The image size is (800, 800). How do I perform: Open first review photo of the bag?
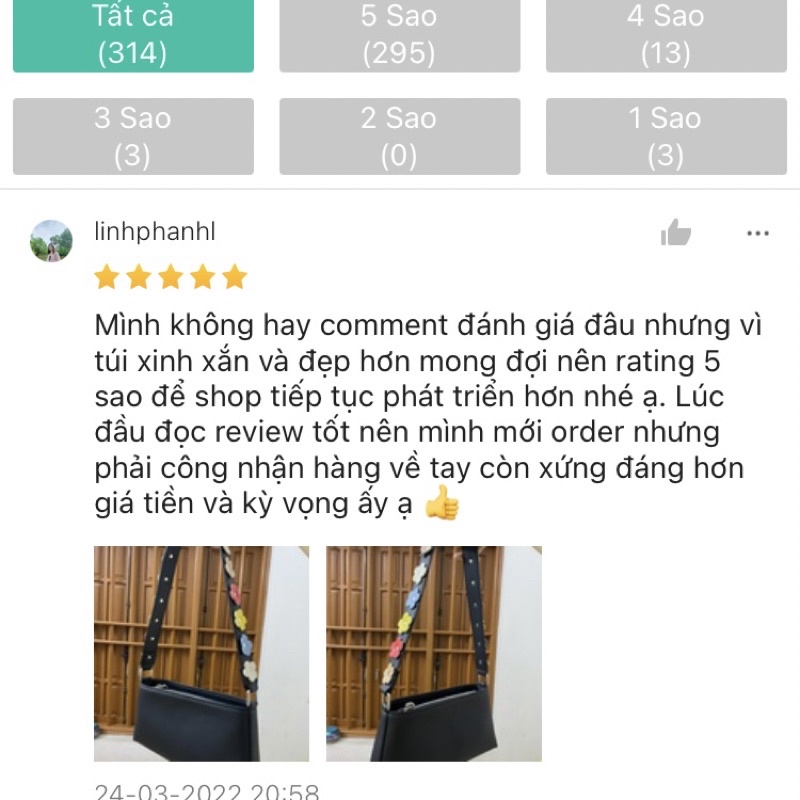click(202, 654)
